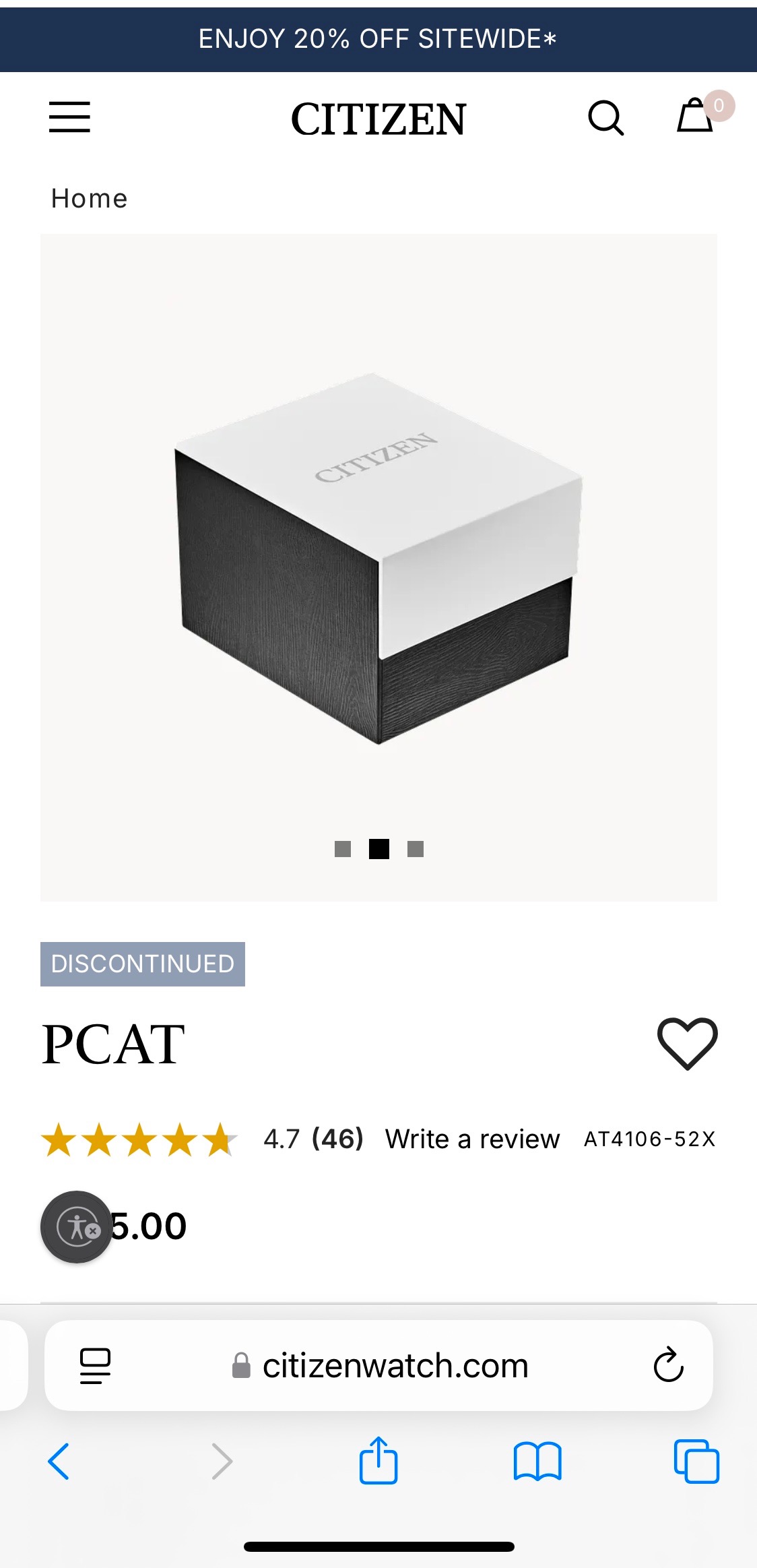Open the page reader options menu
This screenshot has height=1568, width=757.
point(95,1366)
